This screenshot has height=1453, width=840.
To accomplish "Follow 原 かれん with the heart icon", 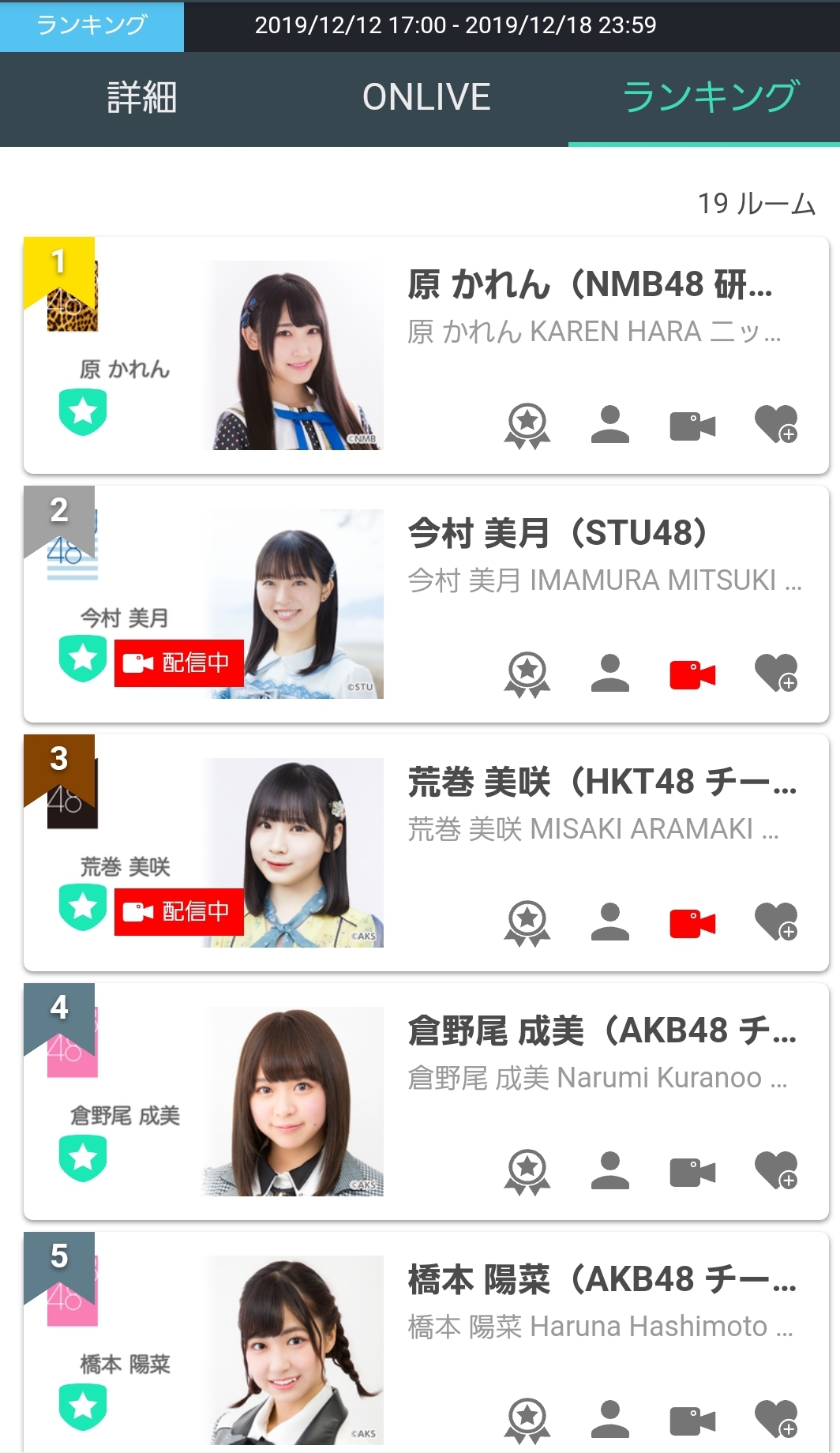I will click(x=776, y=424).
